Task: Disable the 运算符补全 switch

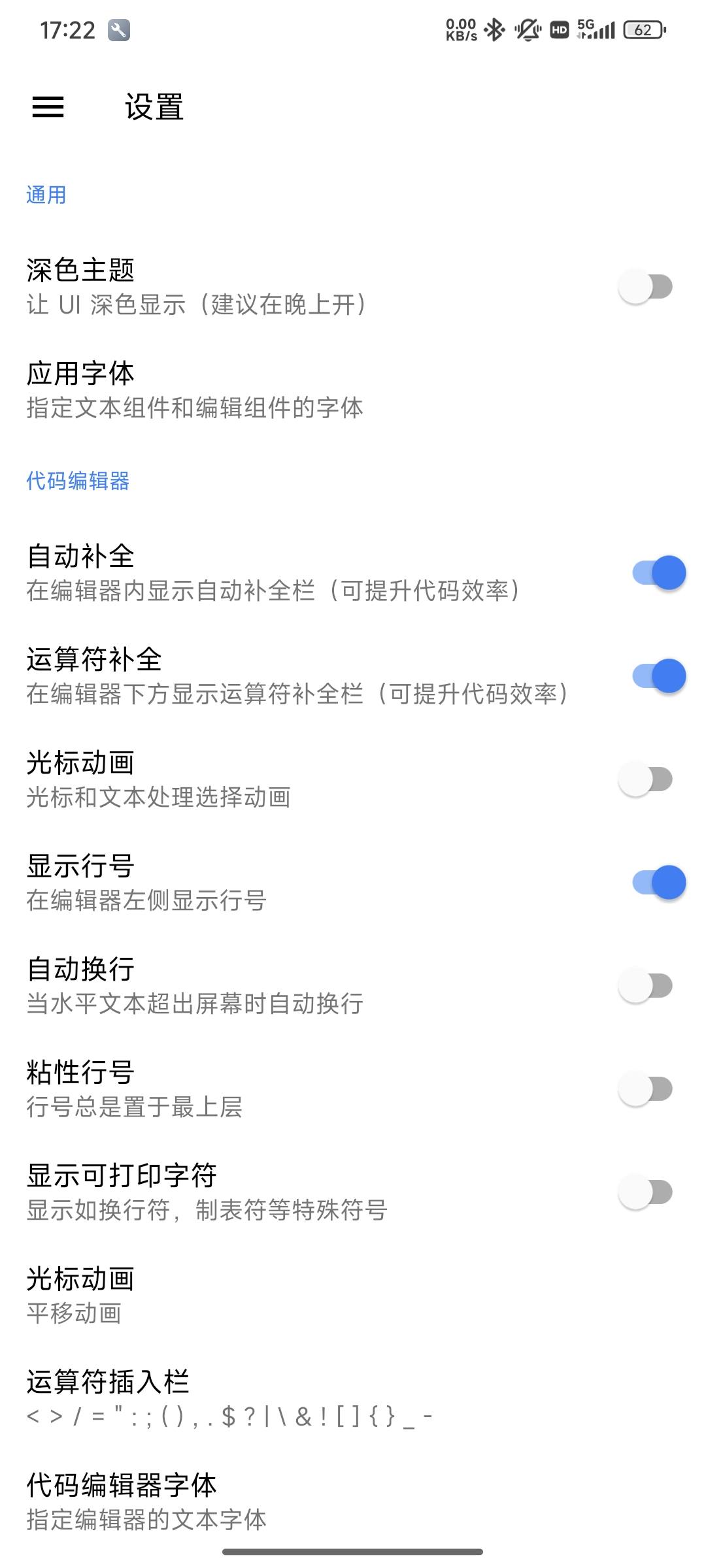Action: click(658, 676)
